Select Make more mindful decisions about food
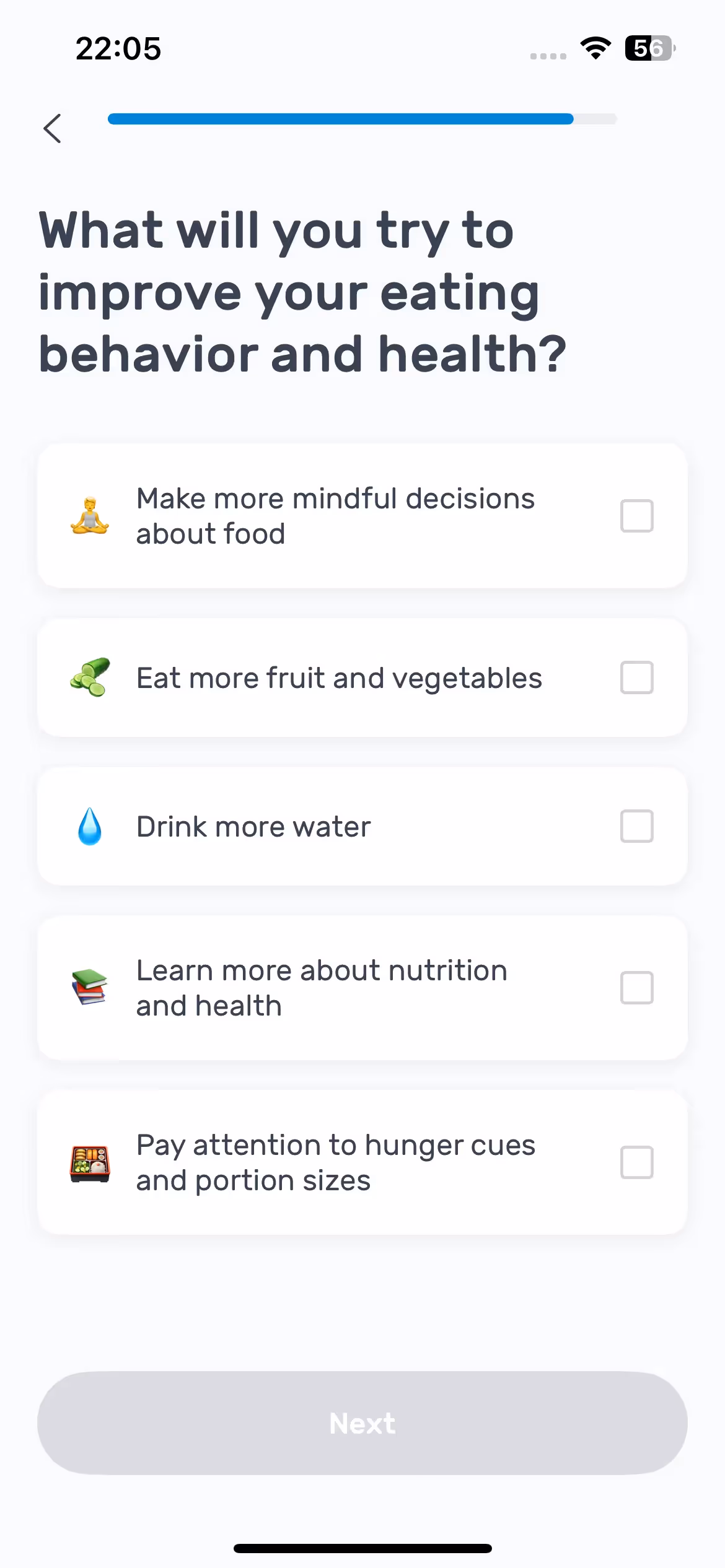 [x=636, y=516]
